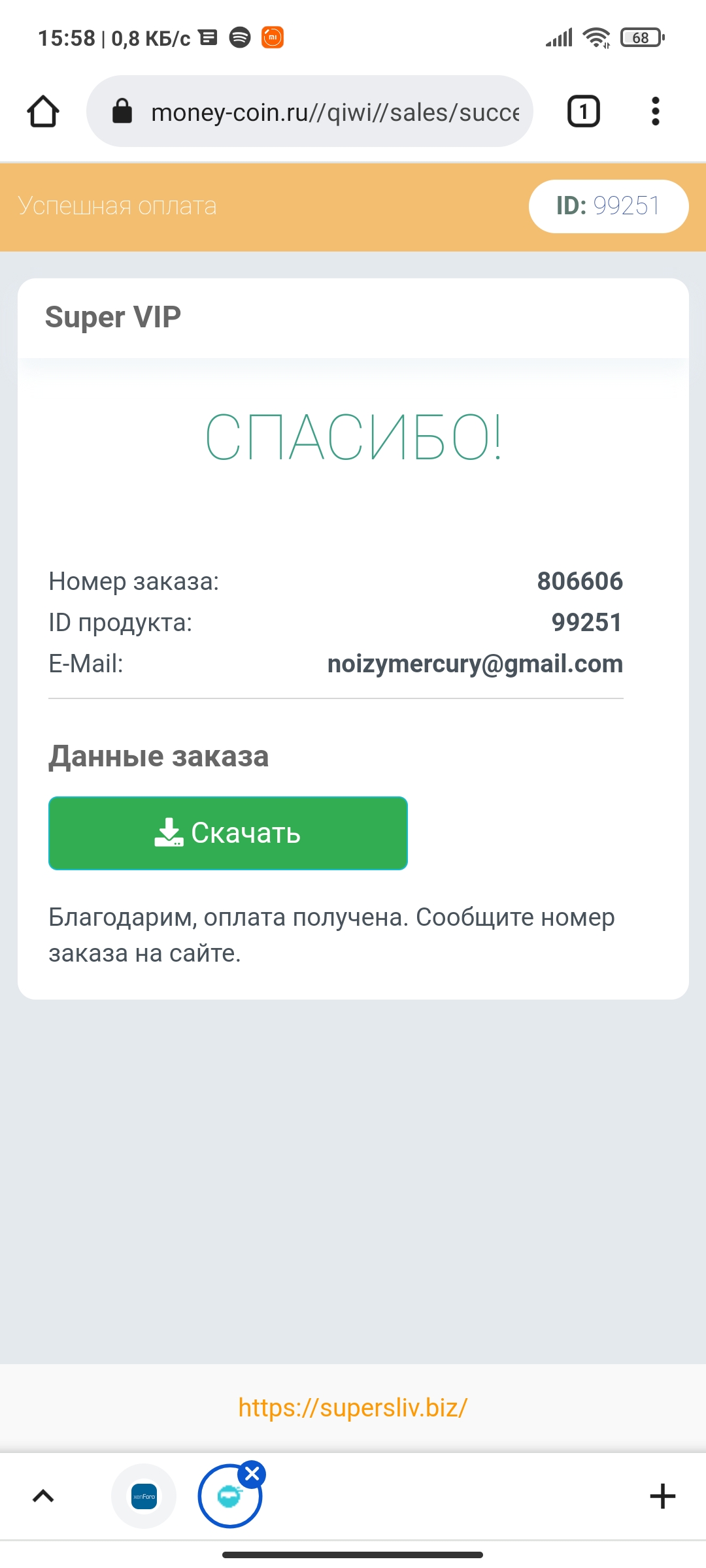The image size is (706, 1568).
Task: Switch to the xenForo tab
Action: coord(144,1496)
